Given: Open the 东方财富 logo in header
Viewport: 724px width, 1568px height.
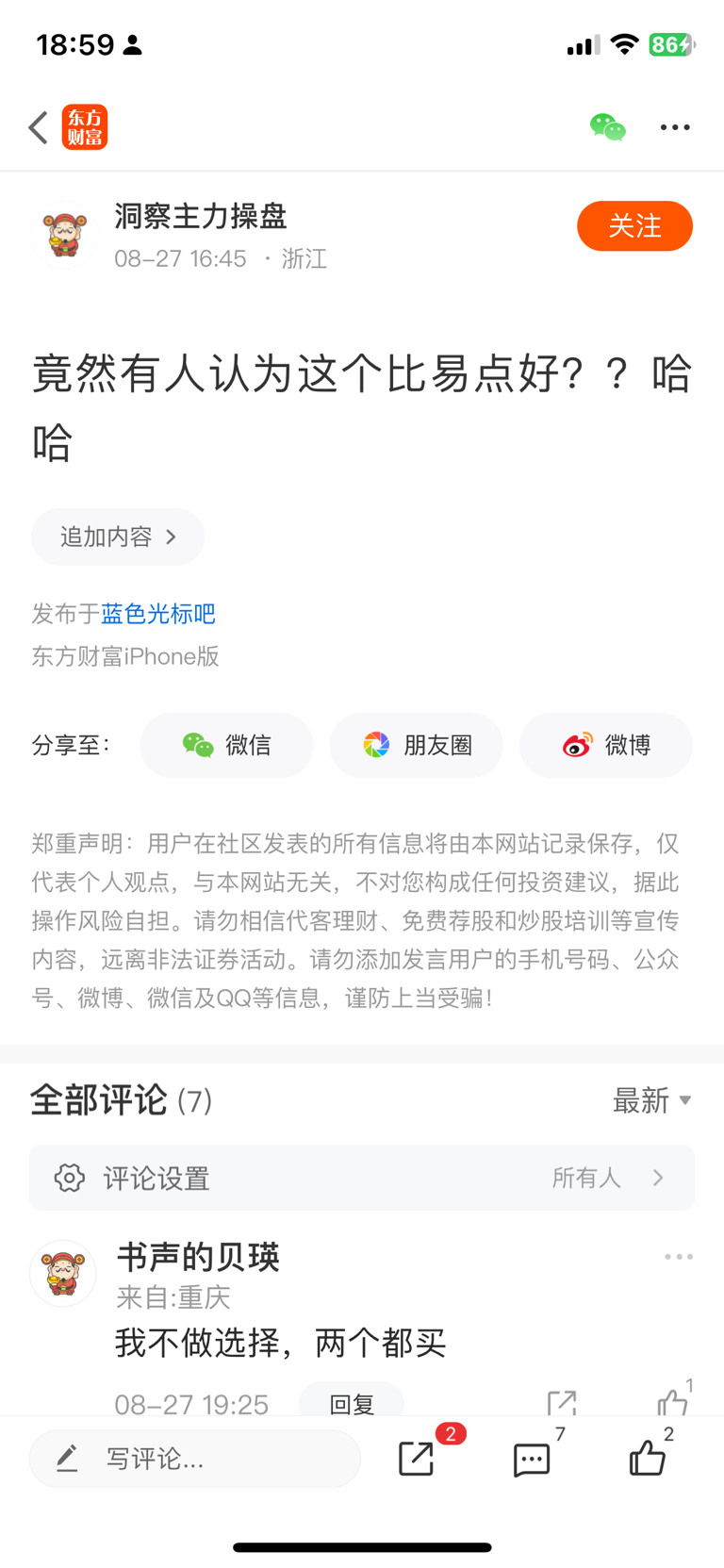Looking at the screenshot, I should pos(85,127).
